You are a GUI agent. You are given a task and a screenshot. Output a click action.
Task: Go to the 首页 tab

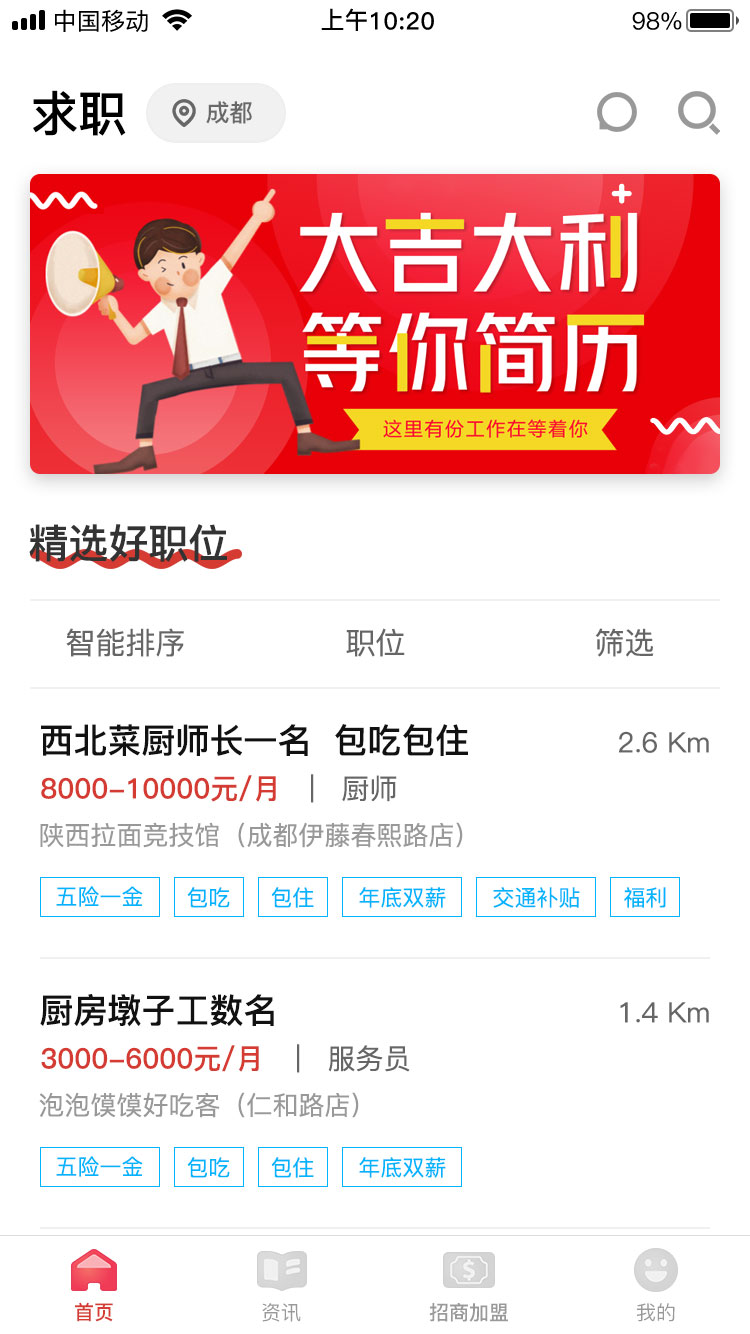tap(94, 1285)
